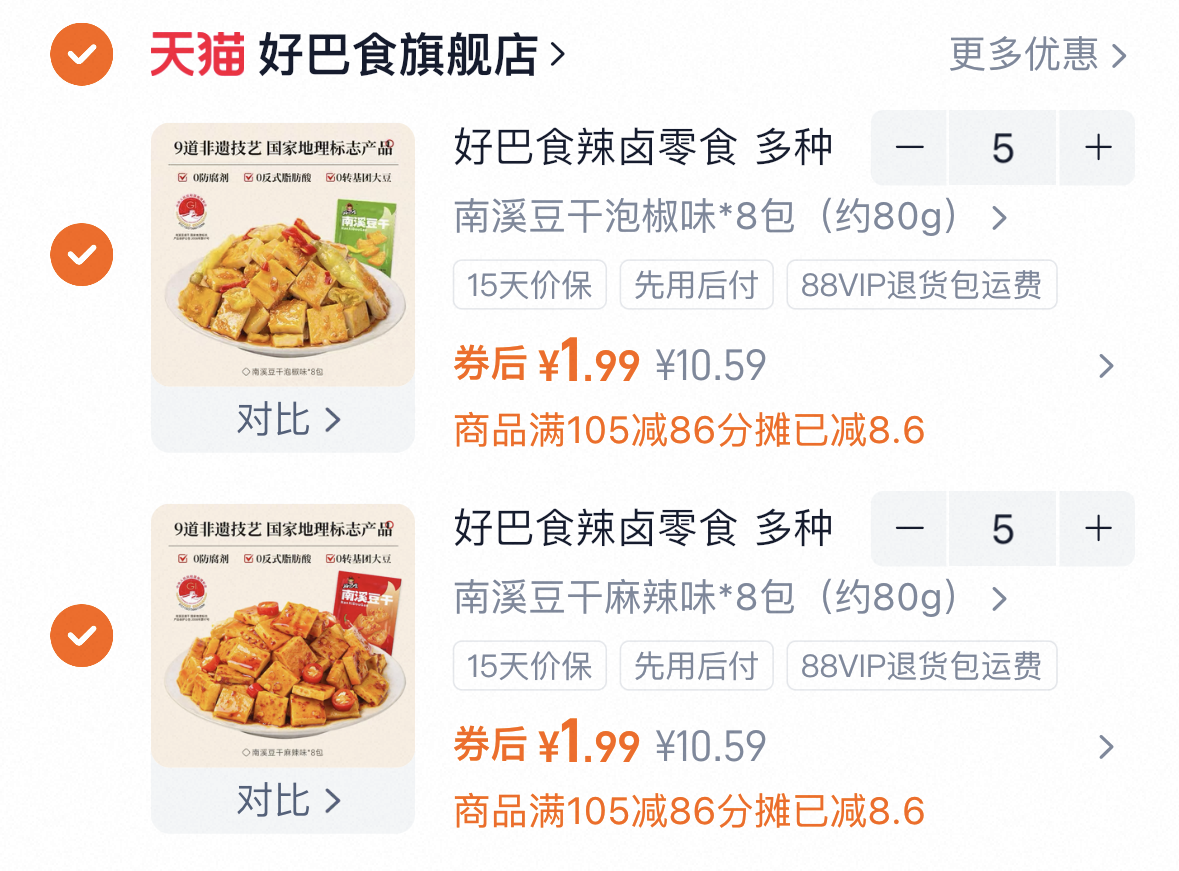Open 更多优惠 offers

pyautogui.click(x=1038, y=54)
